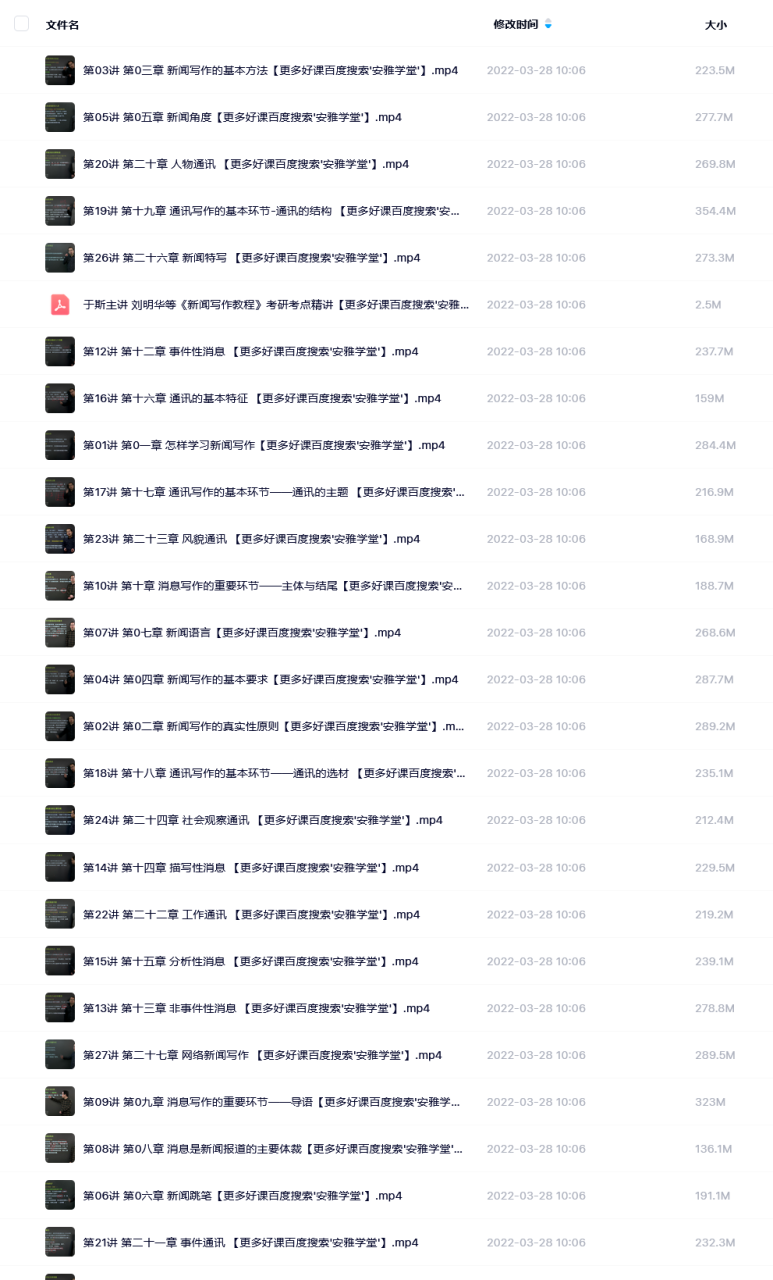This screenshot has width=773, height=1280.
Task: Open the video 第27讲 网络新闻写作
Action: [x=262, y=1056]
